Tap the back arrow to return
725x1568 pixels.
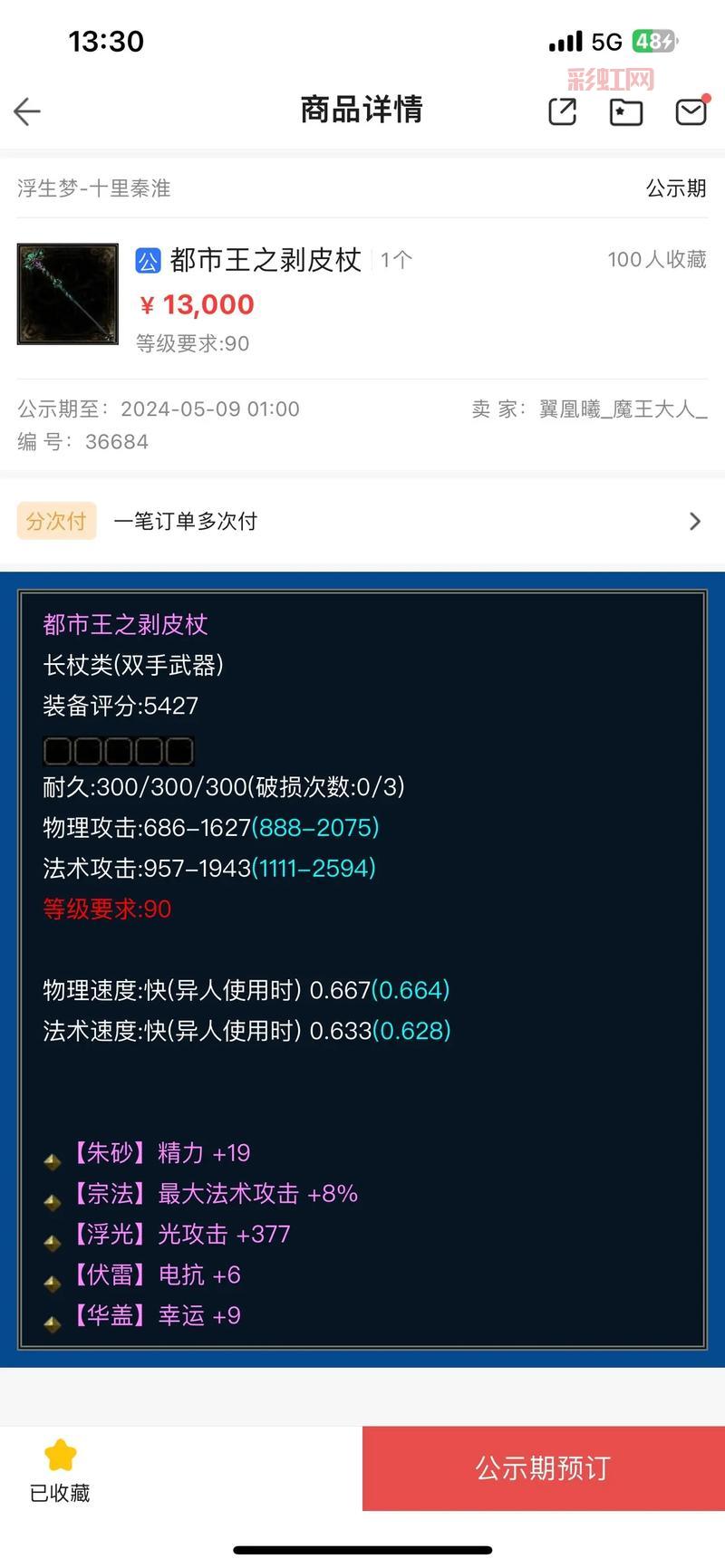point(27,111)
